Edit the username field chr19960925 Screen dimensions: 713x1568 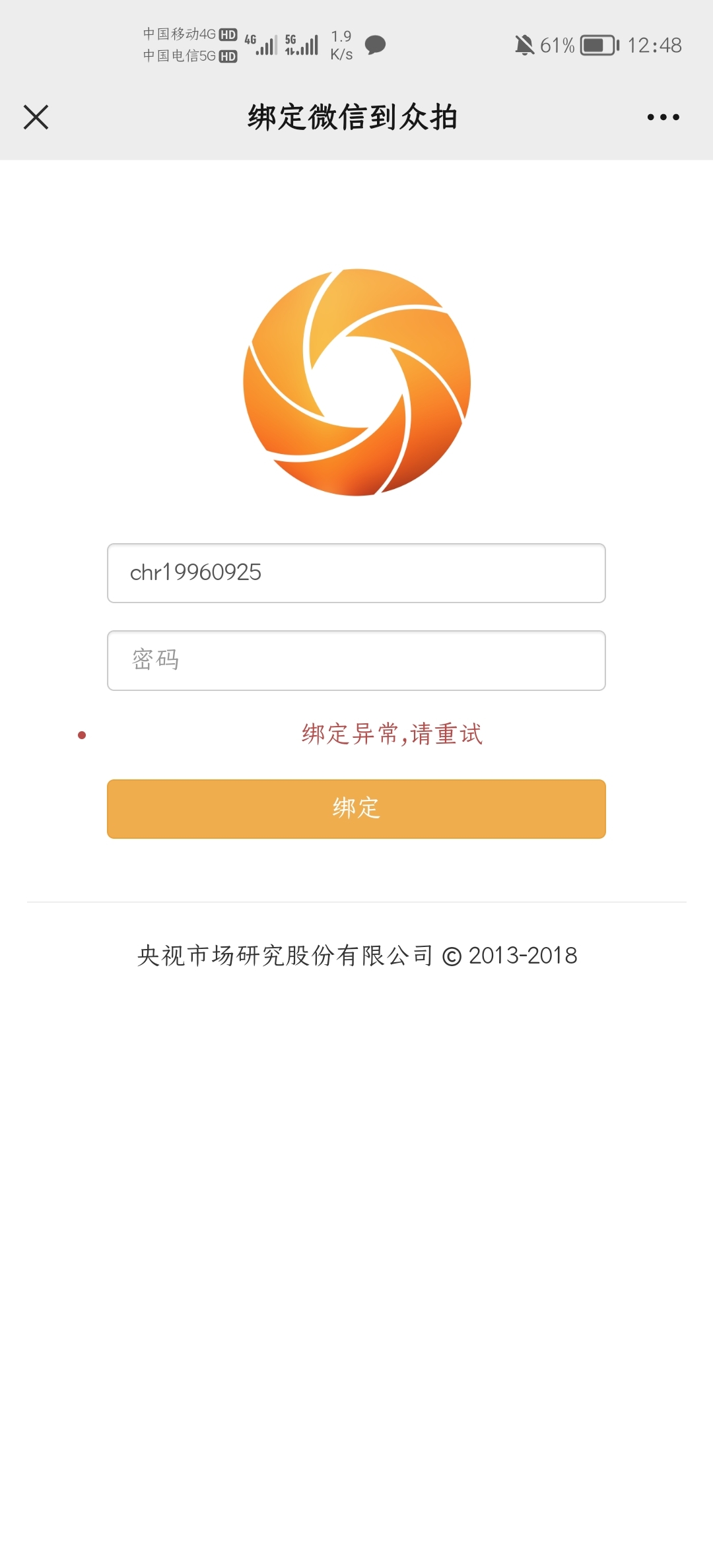pos(356,573)
